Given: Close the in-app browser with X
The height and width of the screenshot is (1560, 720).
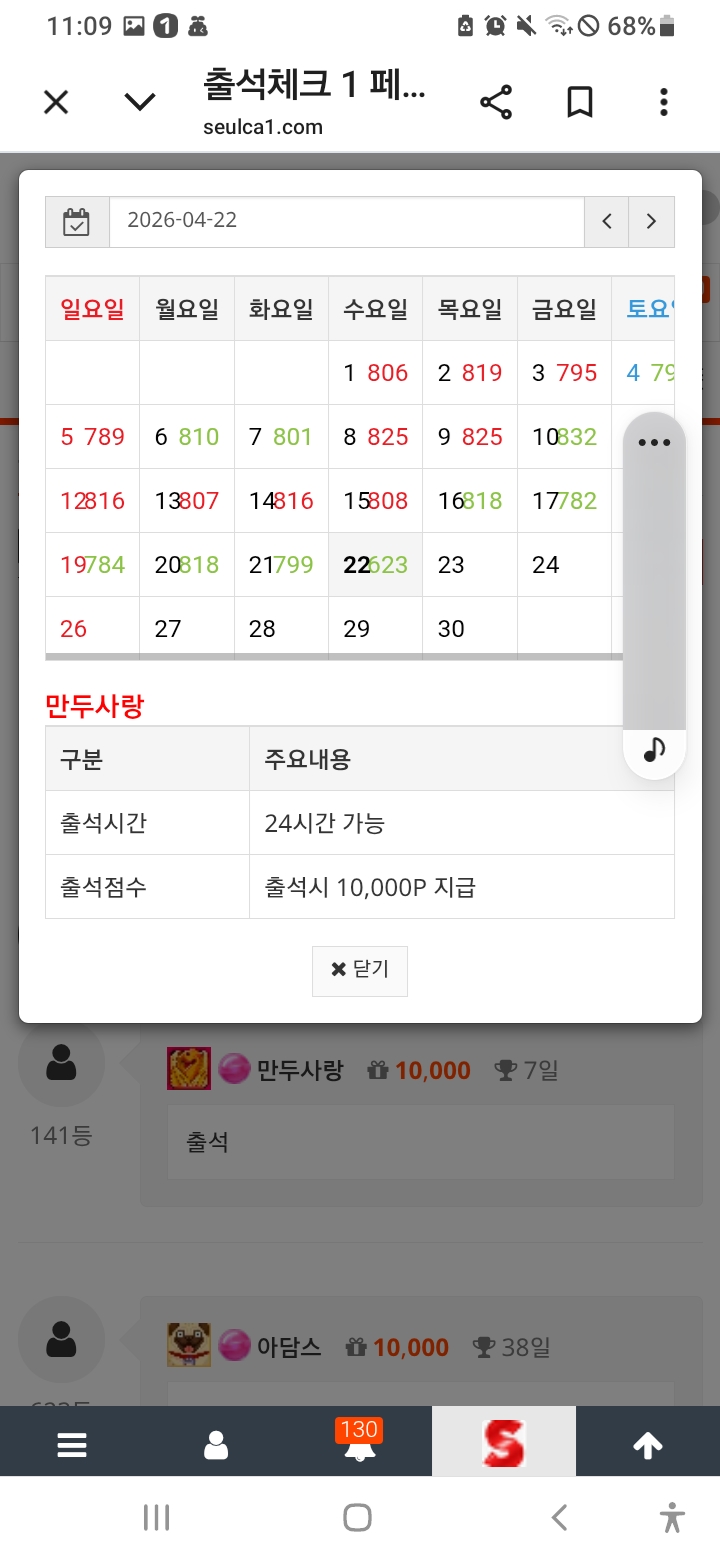Looking at the screenshot, I should pyautogui.click(x=56, y=102).
